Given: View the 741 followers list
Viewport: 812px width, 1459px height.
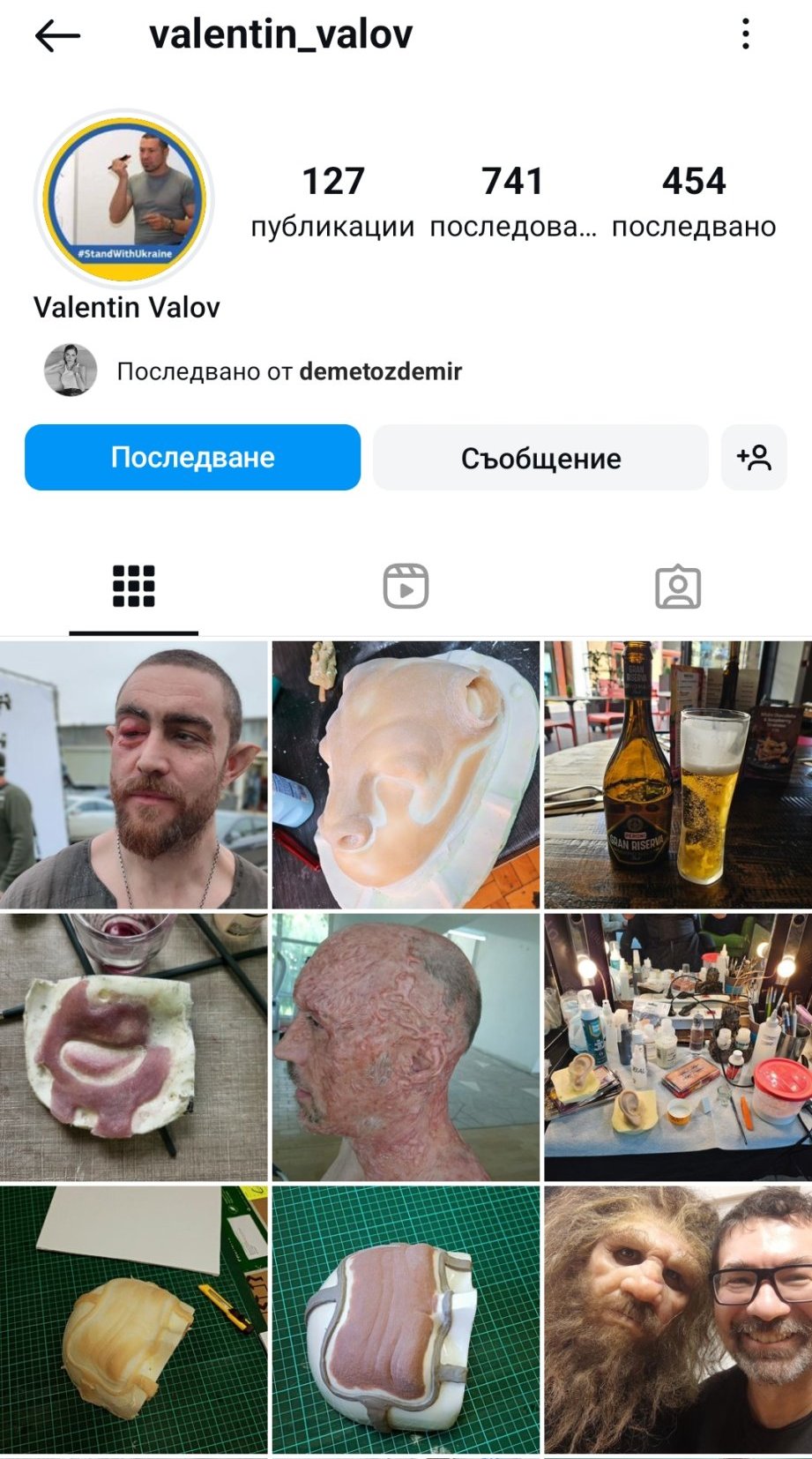Looking at the screenshot, I should click(512, 201).
